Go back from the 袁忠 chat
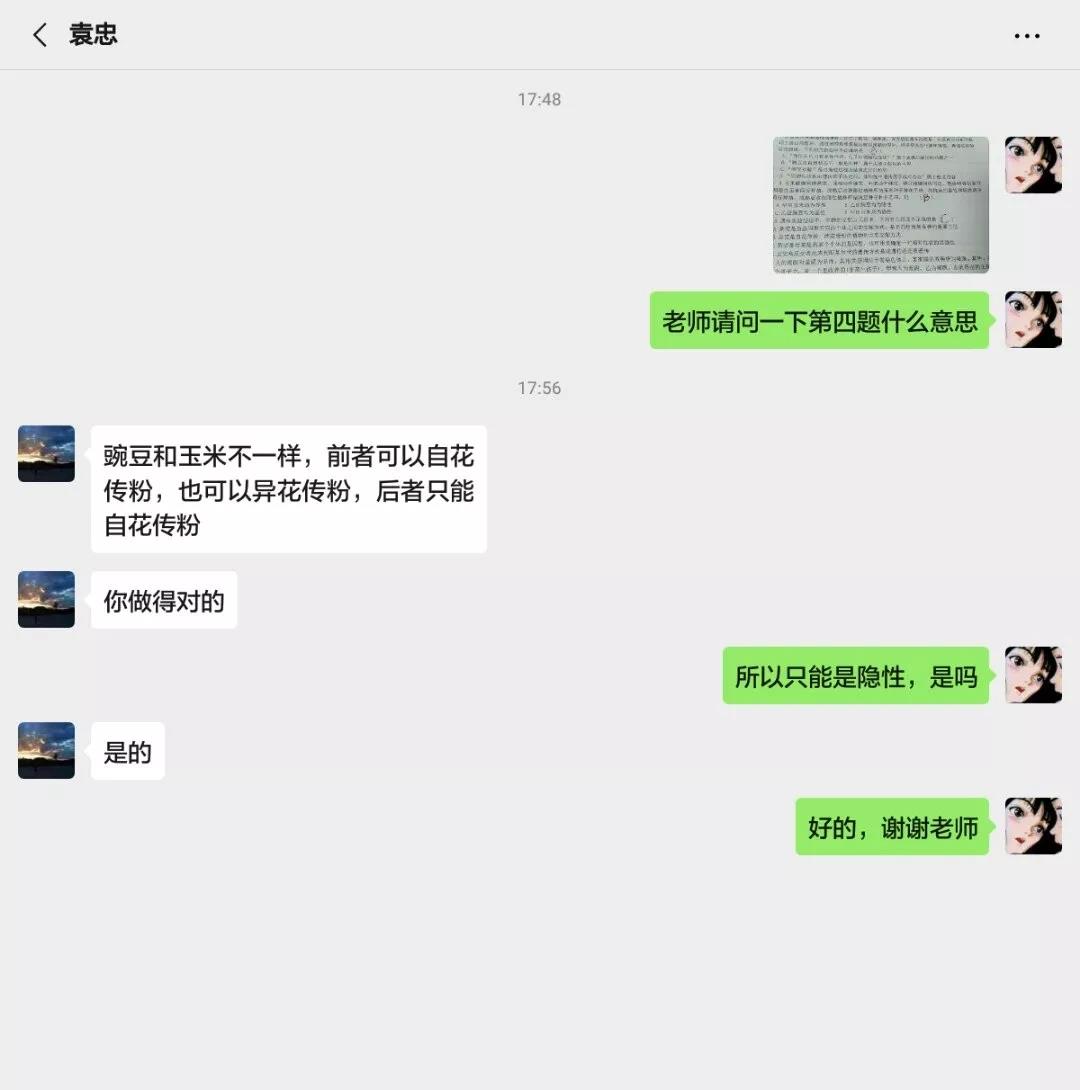This screenshot has height=1090, width=1080. 40,35
